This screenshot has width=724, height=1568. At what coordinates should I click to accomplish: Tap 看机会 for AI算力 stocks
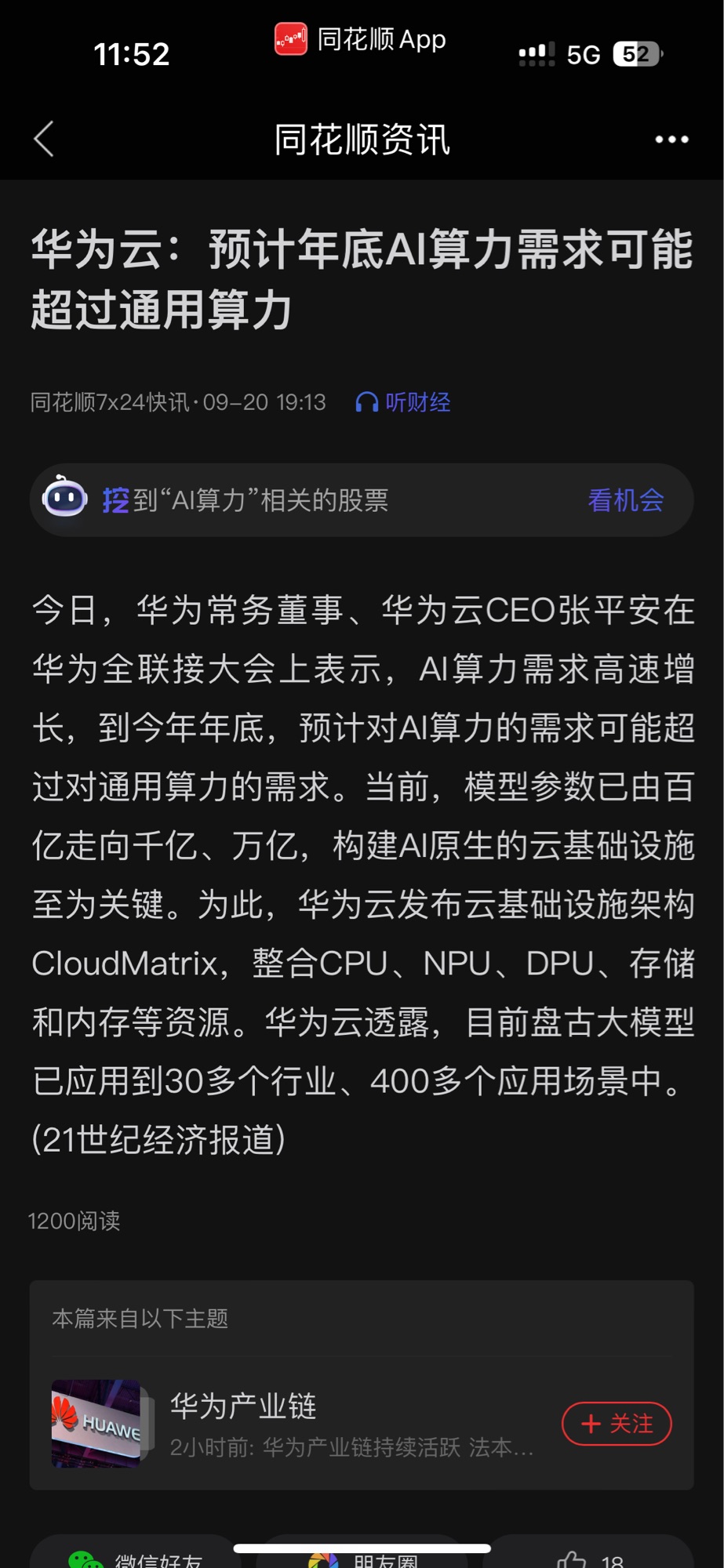pyautogui.click(x=625, y=500)
